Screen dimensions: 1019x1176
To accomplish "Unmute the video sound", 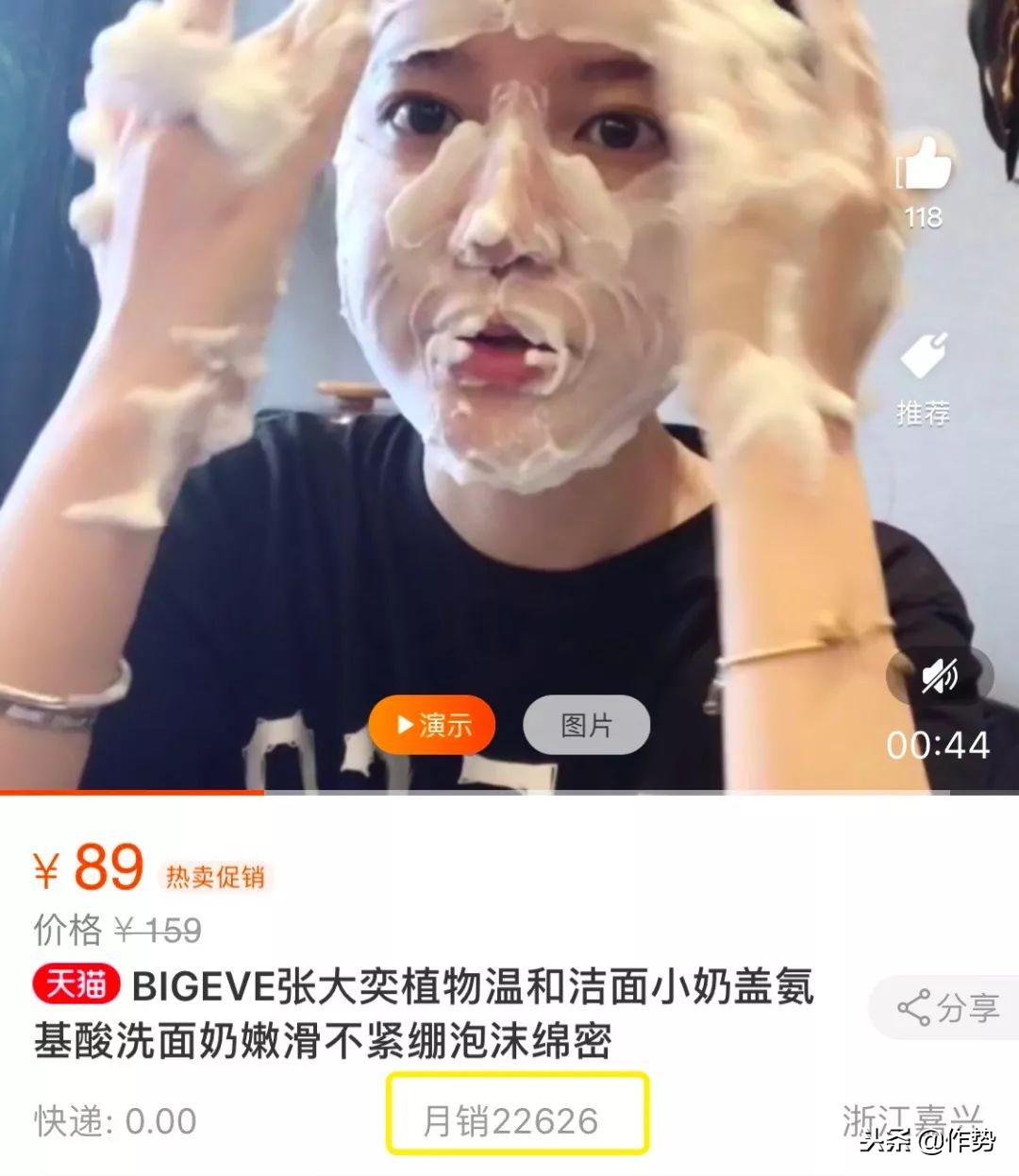I will point(940,676).
